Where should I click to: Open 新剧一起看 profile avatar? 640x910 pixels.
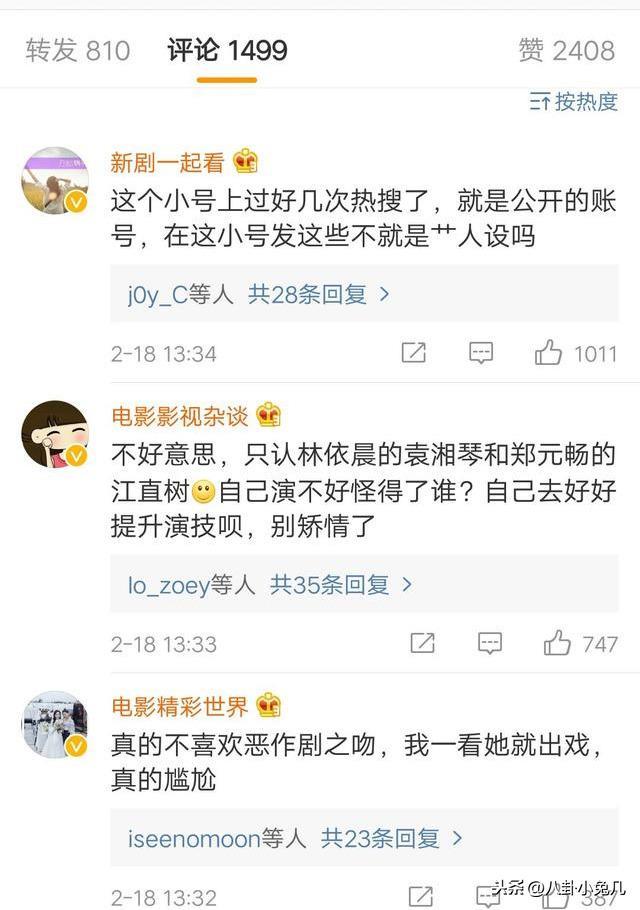click(55, 181)
